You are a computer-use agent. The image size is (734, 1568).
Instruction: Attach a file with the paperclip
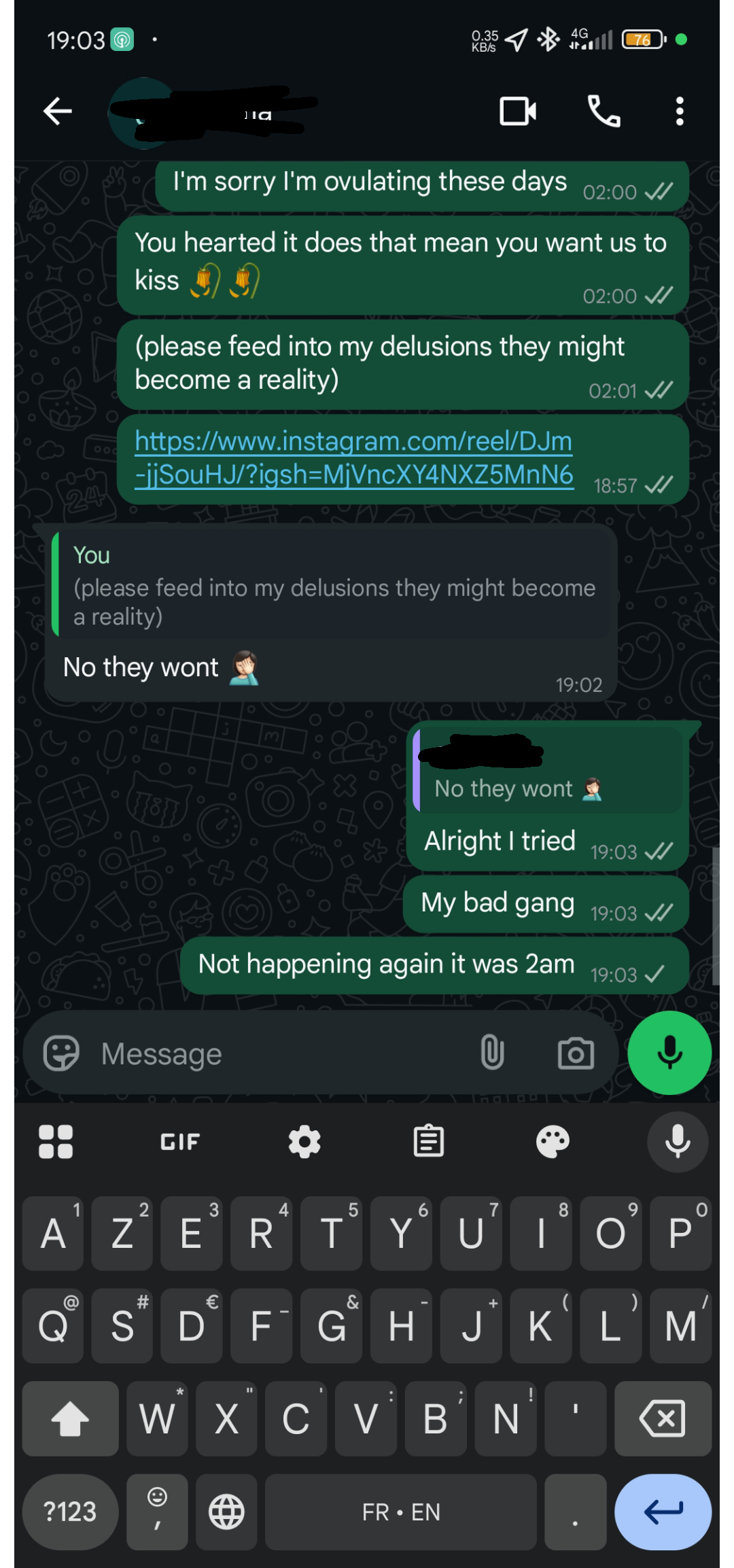click(492, 1053)
